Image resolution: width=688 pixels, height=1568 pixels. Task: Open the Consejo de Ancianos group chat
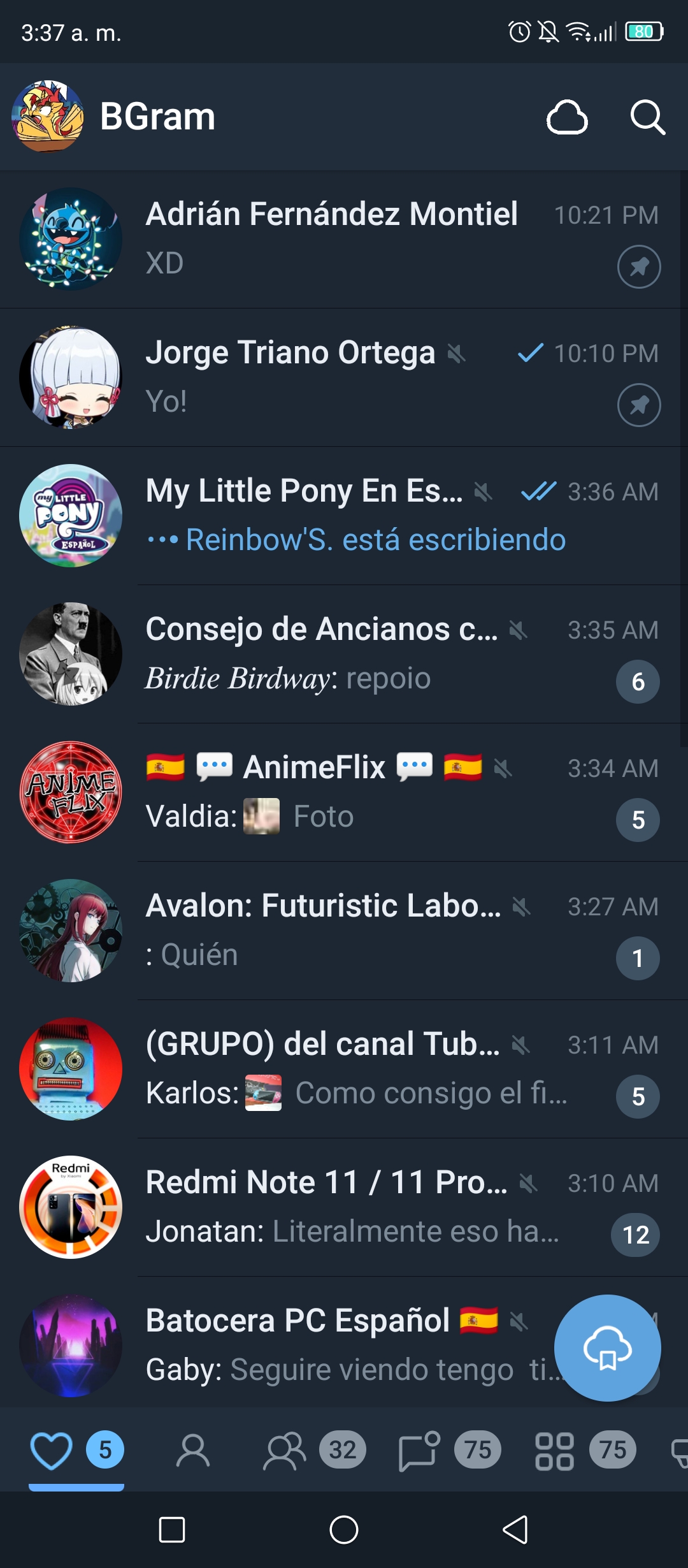pos(344,654)
